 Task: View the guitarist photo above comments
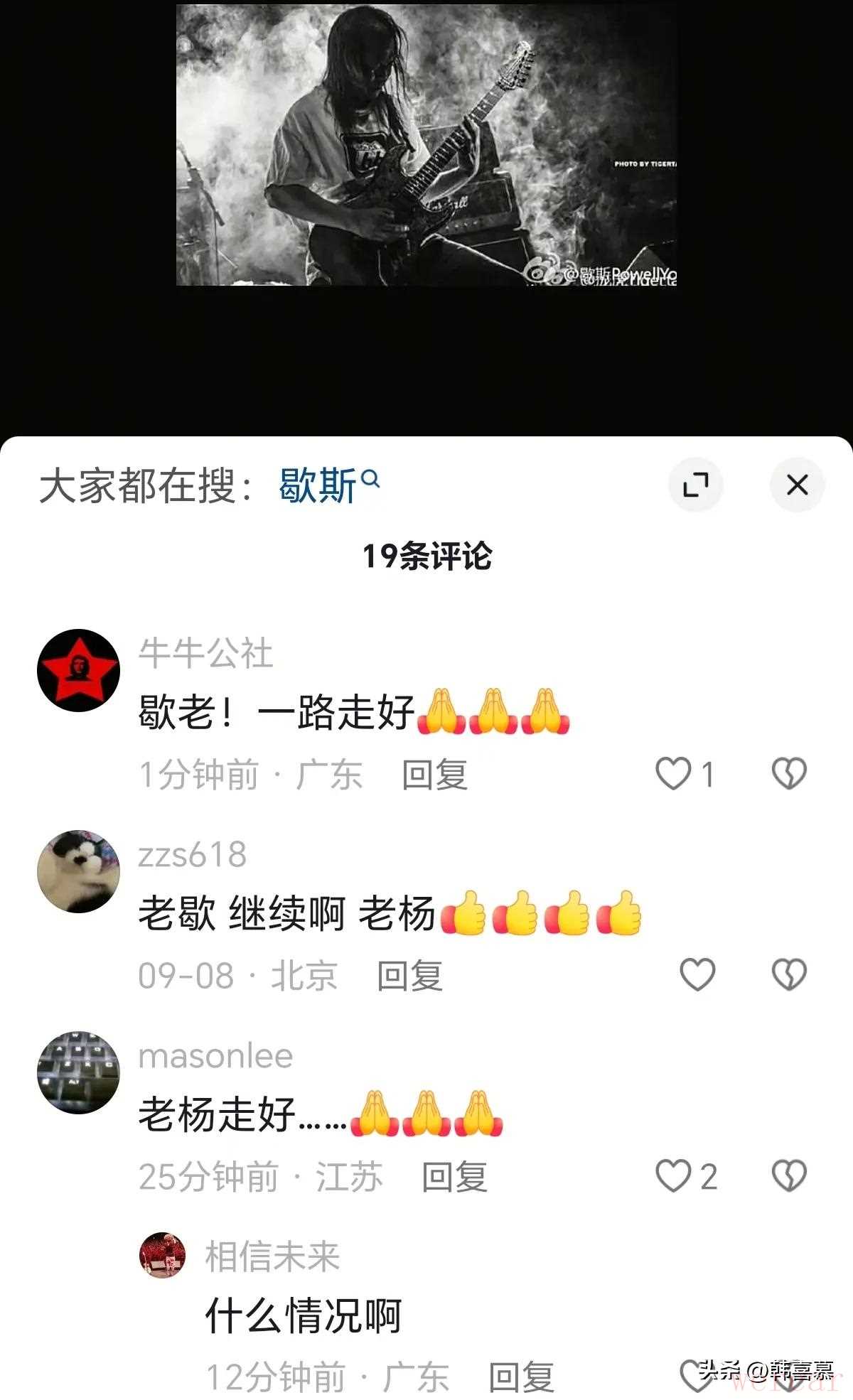(x=426, y=146)
